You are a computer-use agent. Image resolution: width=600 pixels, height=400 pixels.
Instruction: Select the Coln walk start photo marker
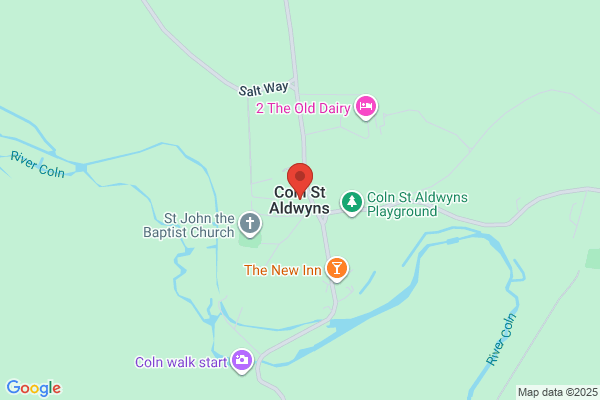click(242, 361)
